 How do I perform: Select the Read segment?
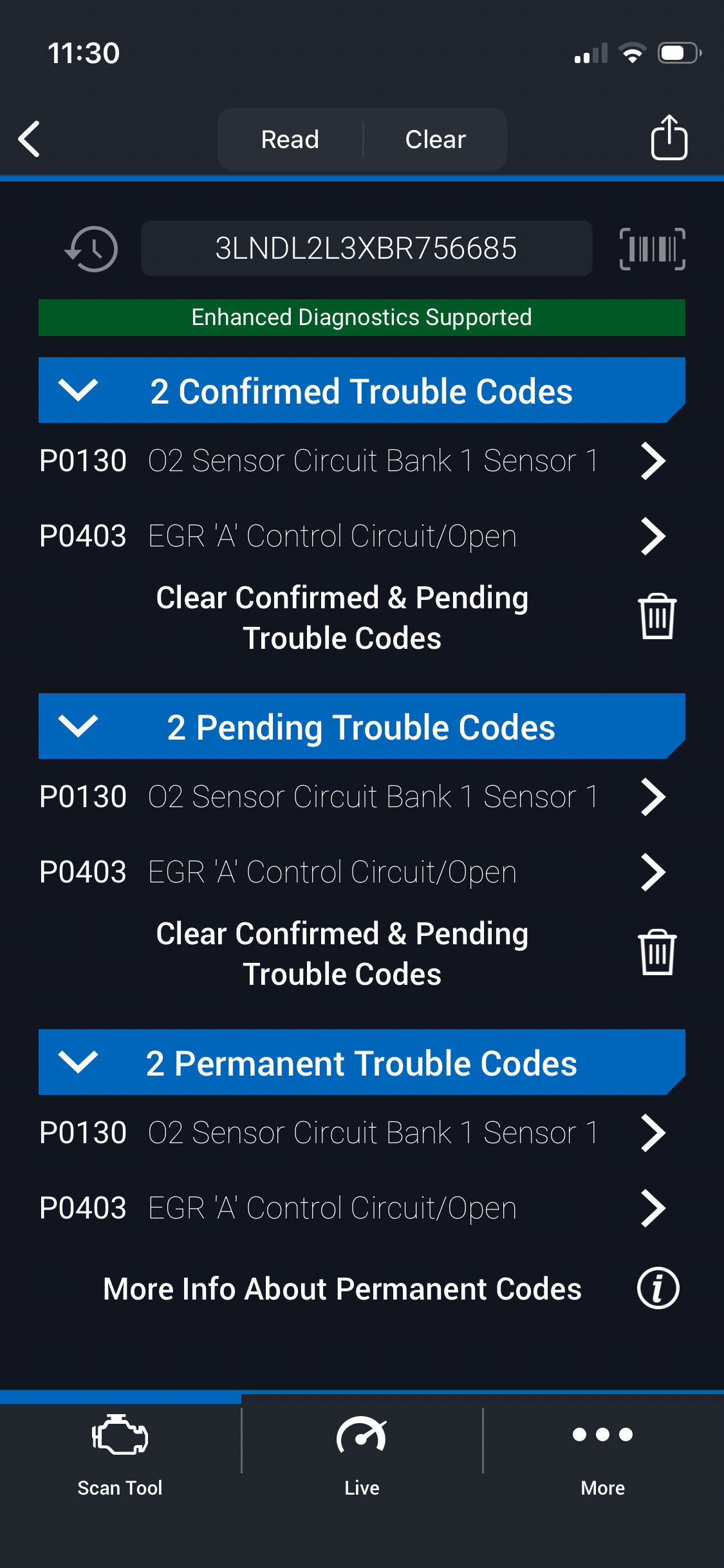coord(290,139)
